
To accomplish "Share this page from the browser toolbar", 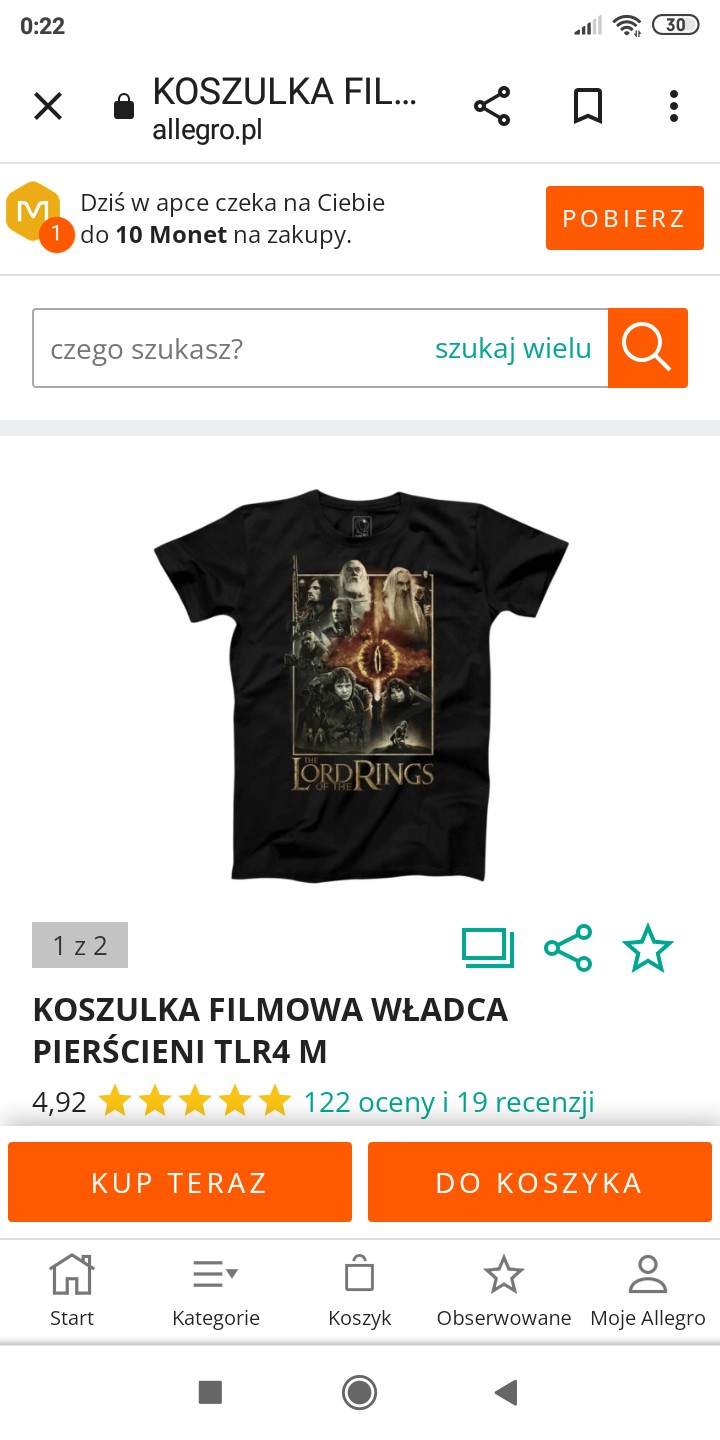I will point(491,106).
